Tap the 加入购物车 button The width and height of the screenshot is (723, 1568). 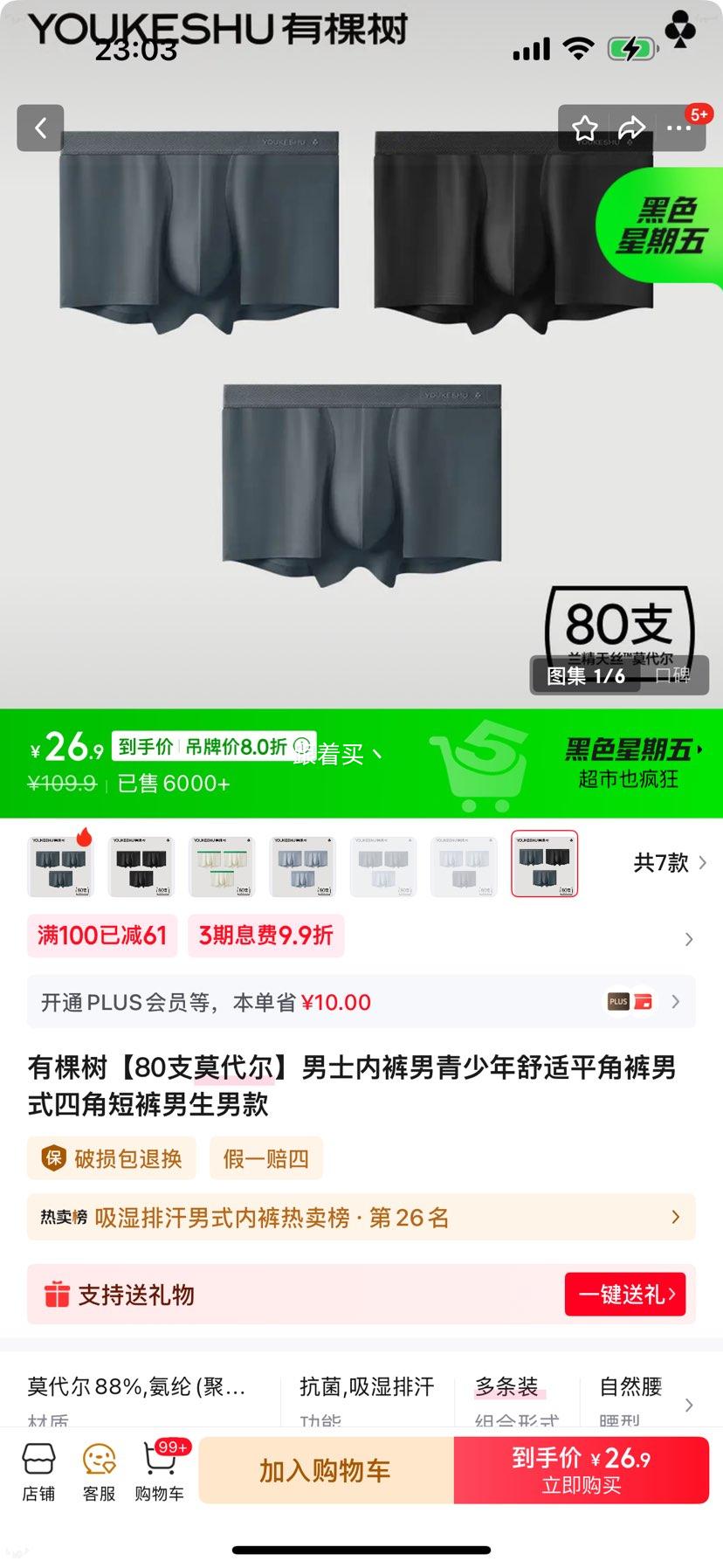coord(326,1470)
